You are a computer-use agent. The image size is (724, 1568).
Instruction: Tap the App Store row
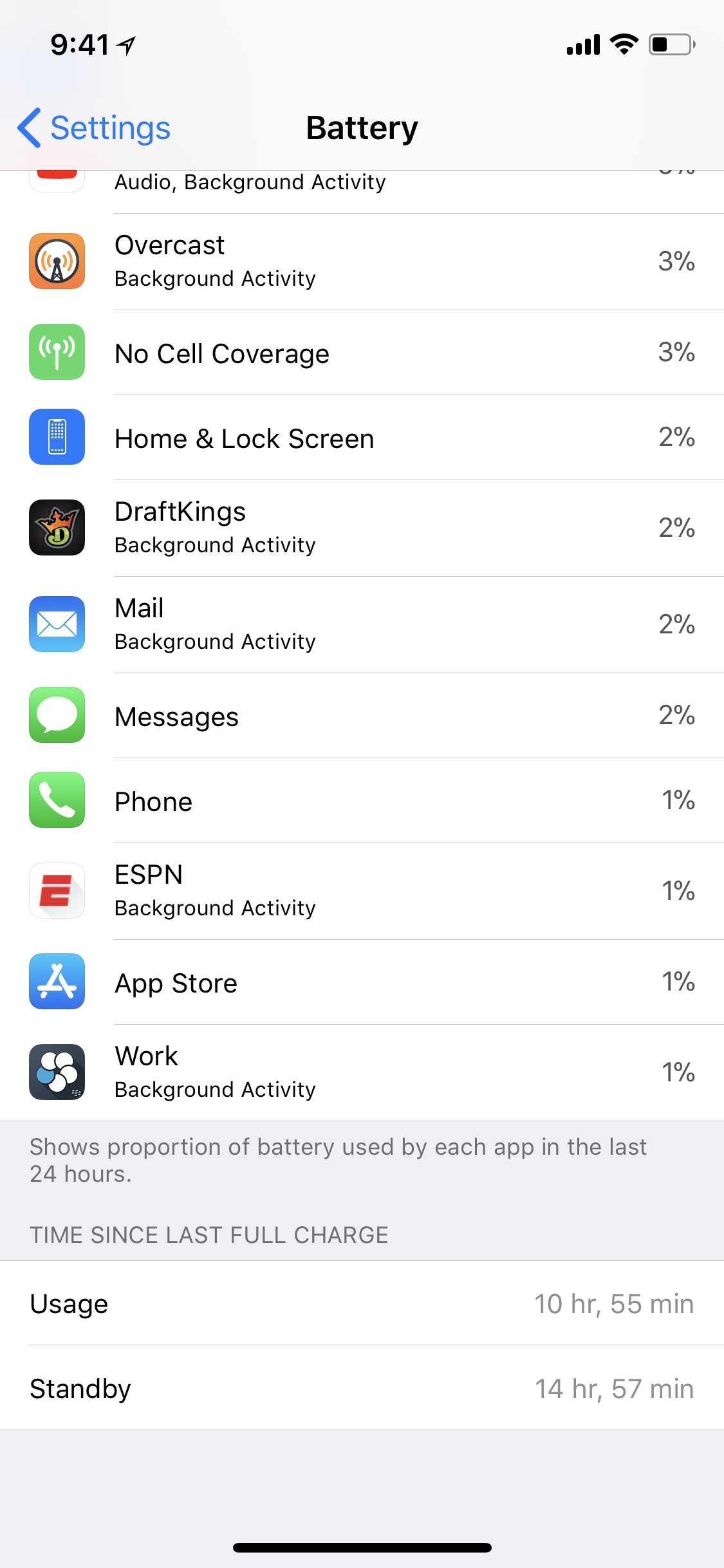pyautogui.click(x=362, y=982)
